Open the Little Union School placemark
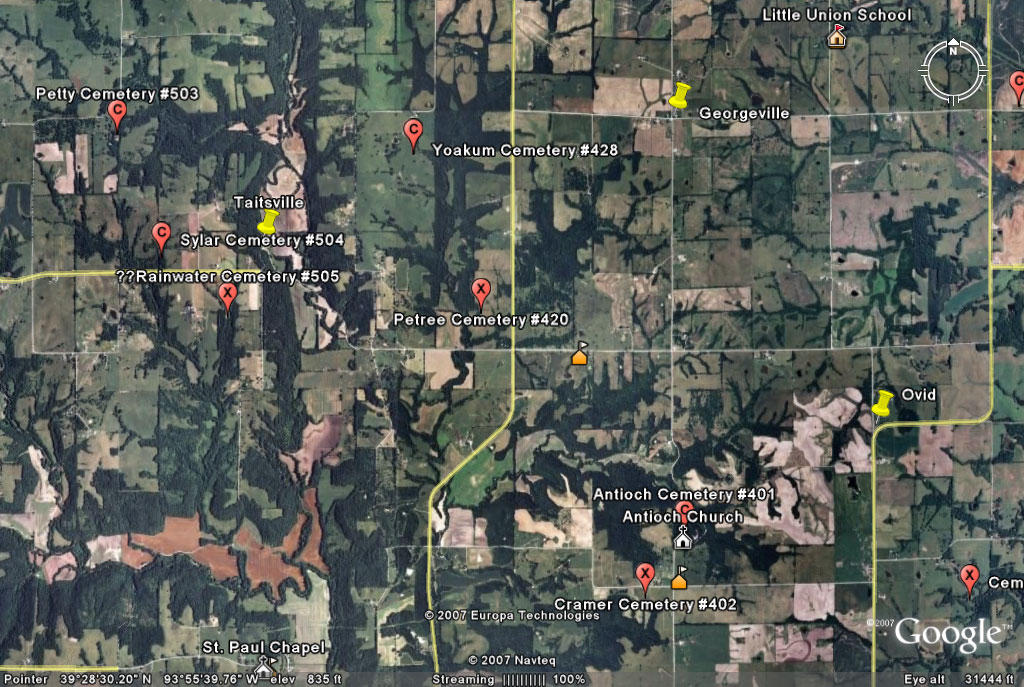Viewport: 1024px width, 687px height. pos(836,36)
